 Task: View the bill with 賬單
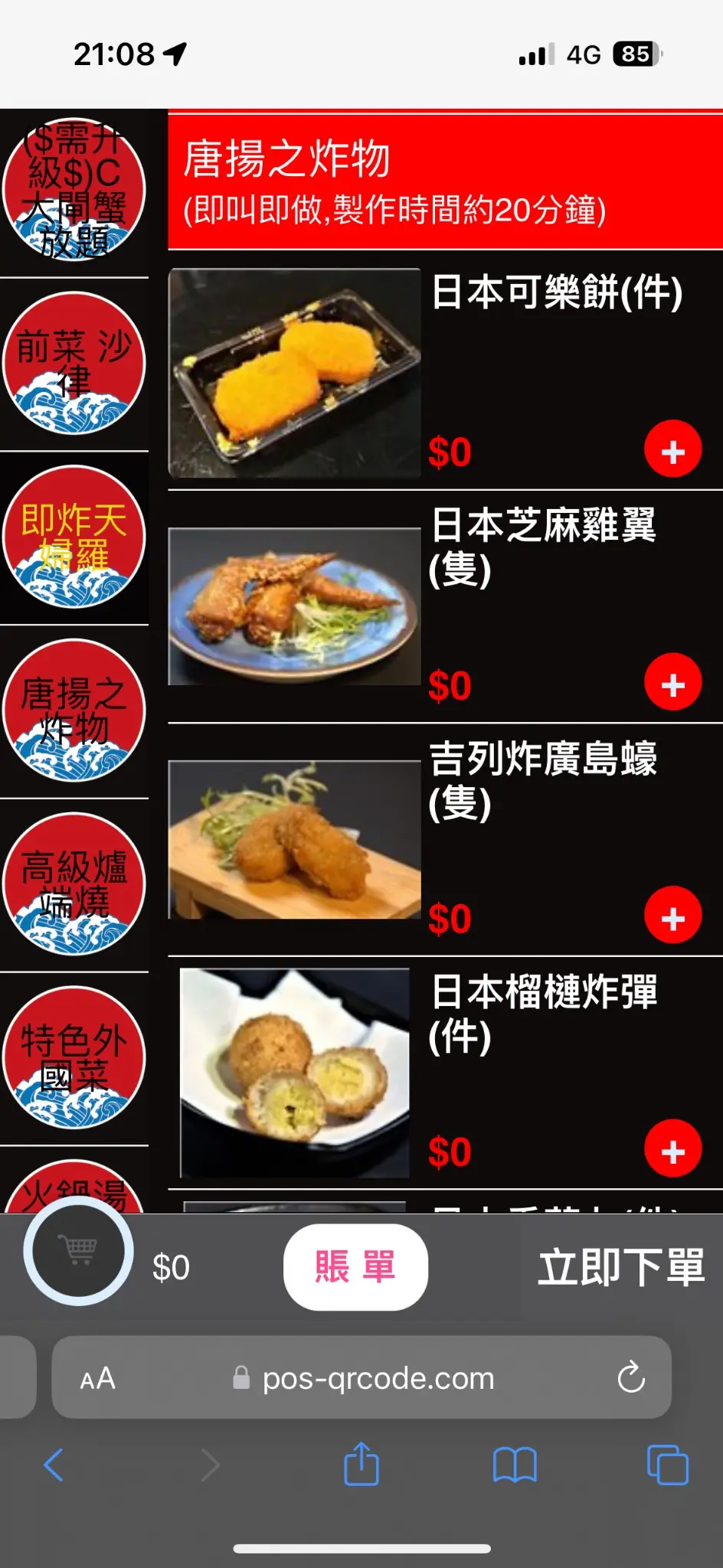(355, 1267)
